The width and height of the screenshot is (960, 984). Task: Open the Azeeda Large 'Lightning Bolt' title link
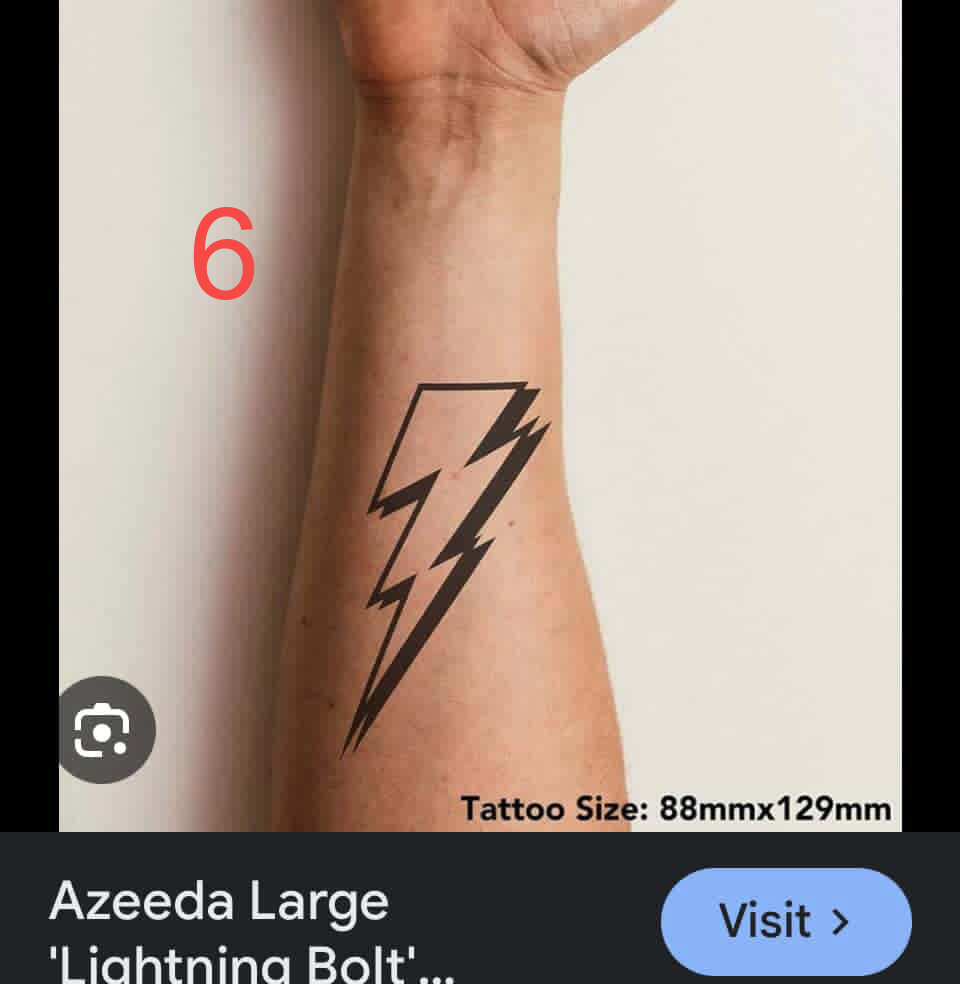pos(250,930)
